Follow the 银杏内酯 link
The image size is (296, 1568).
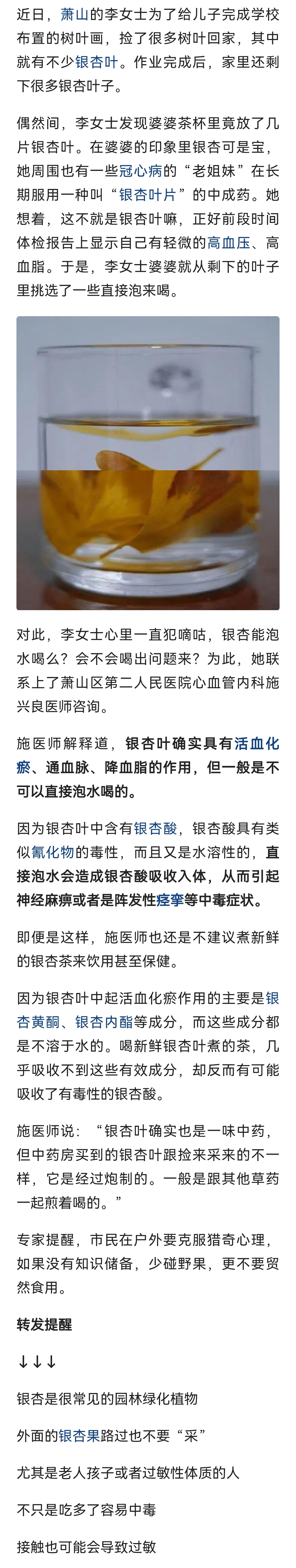(103, 1021)
